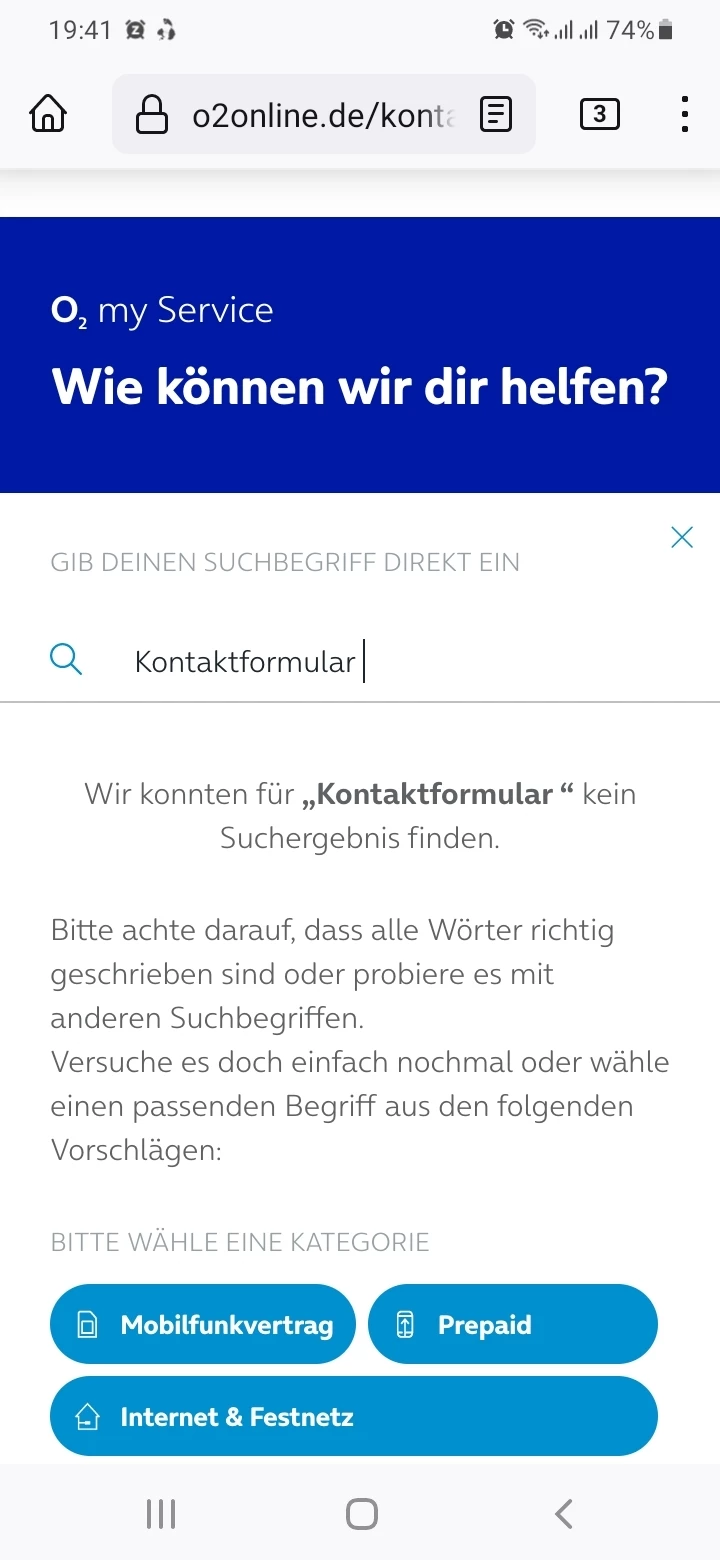This screenshot has width=720, height=1560.
Task: Choose the Prepaid category
Action: (x=512, y=1324)
